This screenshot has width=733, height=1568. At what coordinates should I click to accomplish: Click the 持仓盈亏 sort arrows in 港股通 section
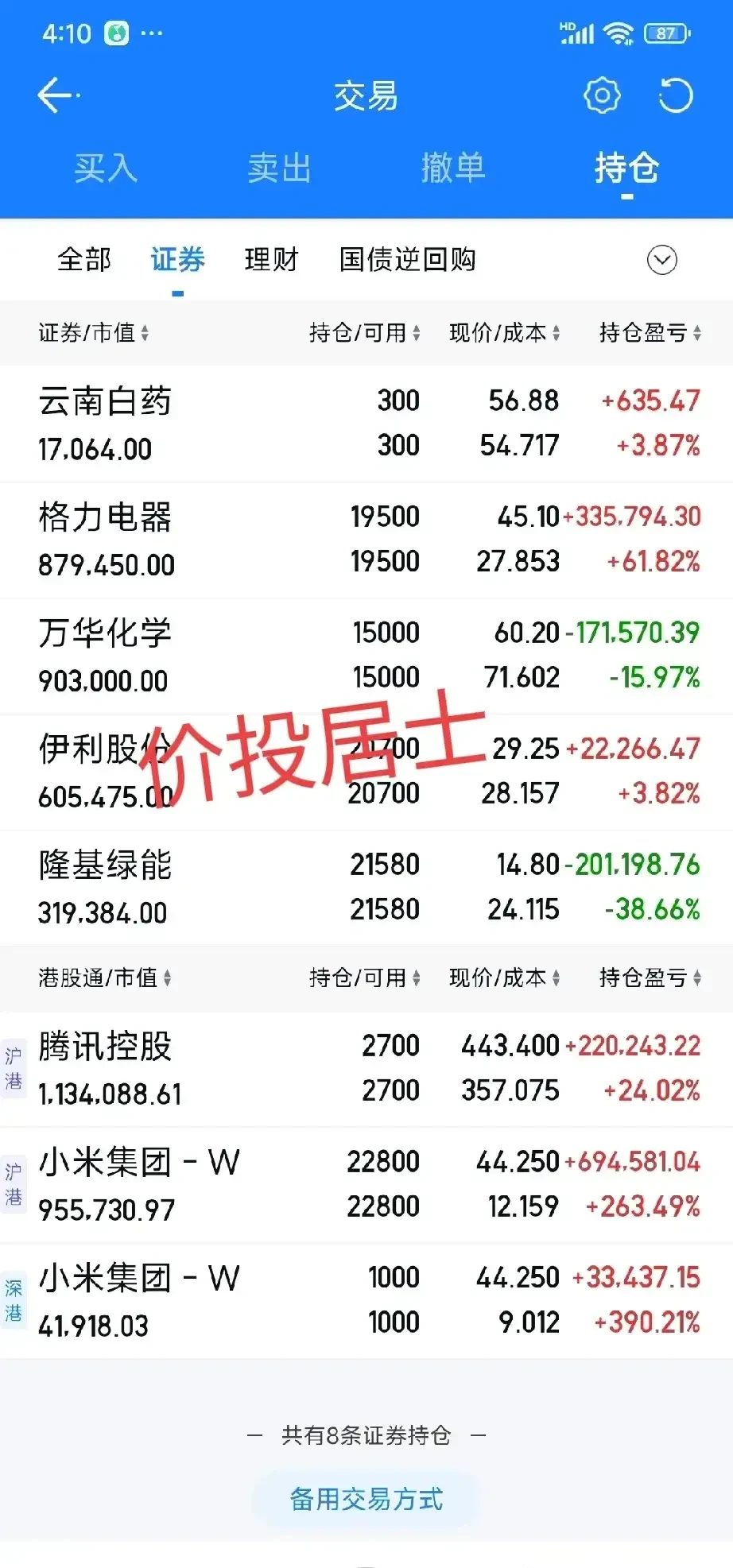point(696,979)
